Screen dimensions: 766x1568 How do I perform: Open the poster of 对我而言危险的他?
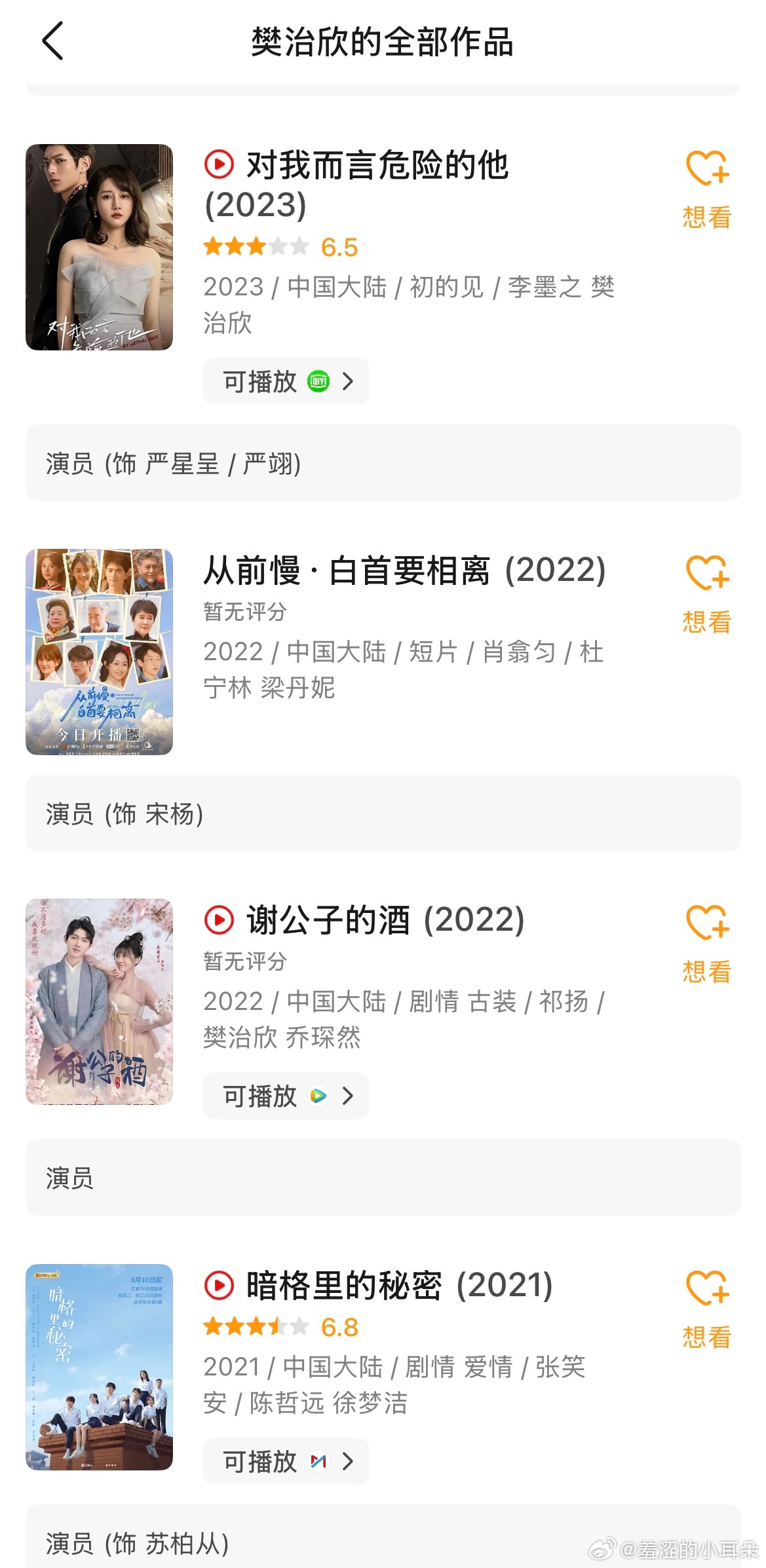point(99,247)
